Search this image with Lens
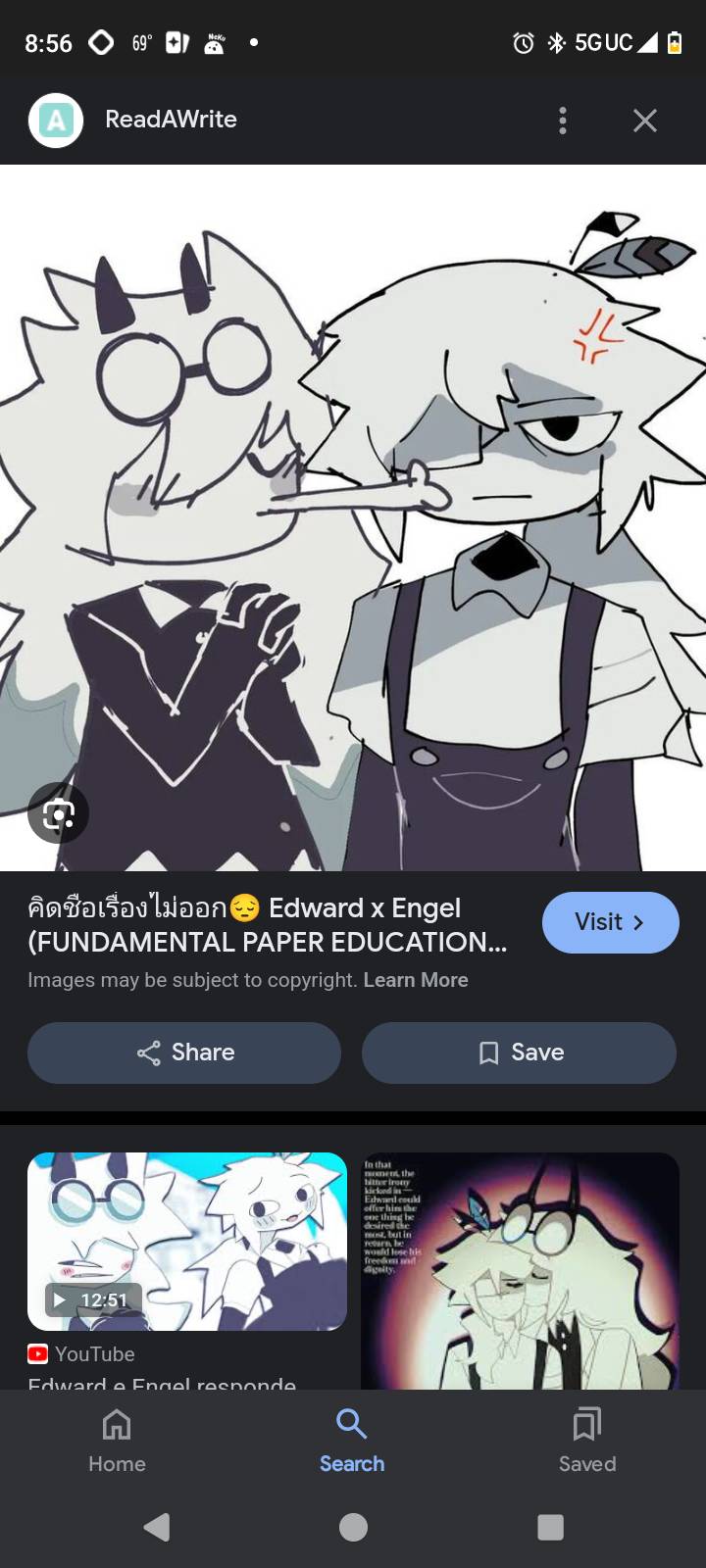The width and height of the screenshot is (706, 1568). click(58, 813)
